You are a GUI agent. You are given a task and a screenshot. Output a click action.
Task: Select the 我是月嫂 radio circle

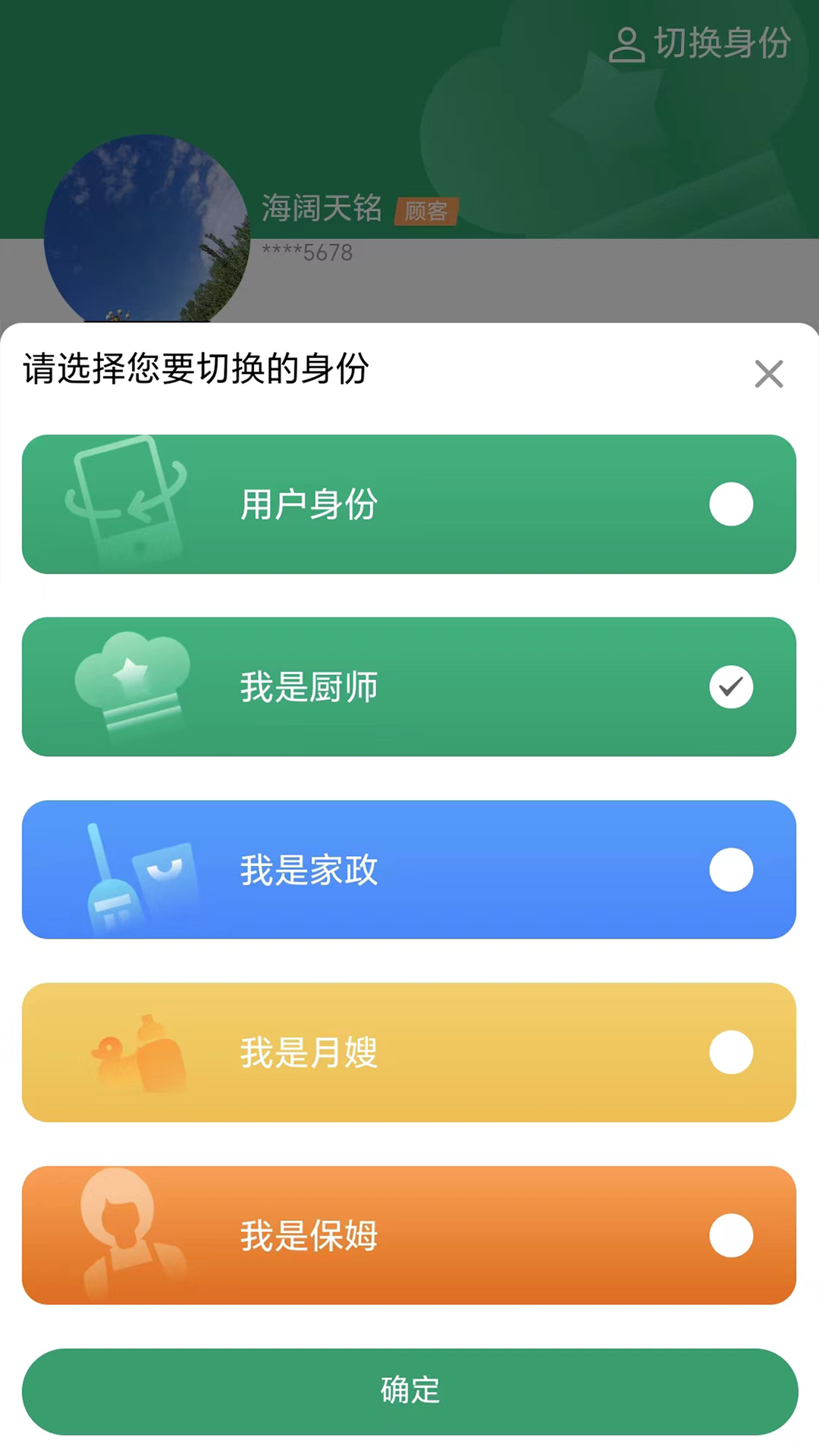(x=731, y=1052)
